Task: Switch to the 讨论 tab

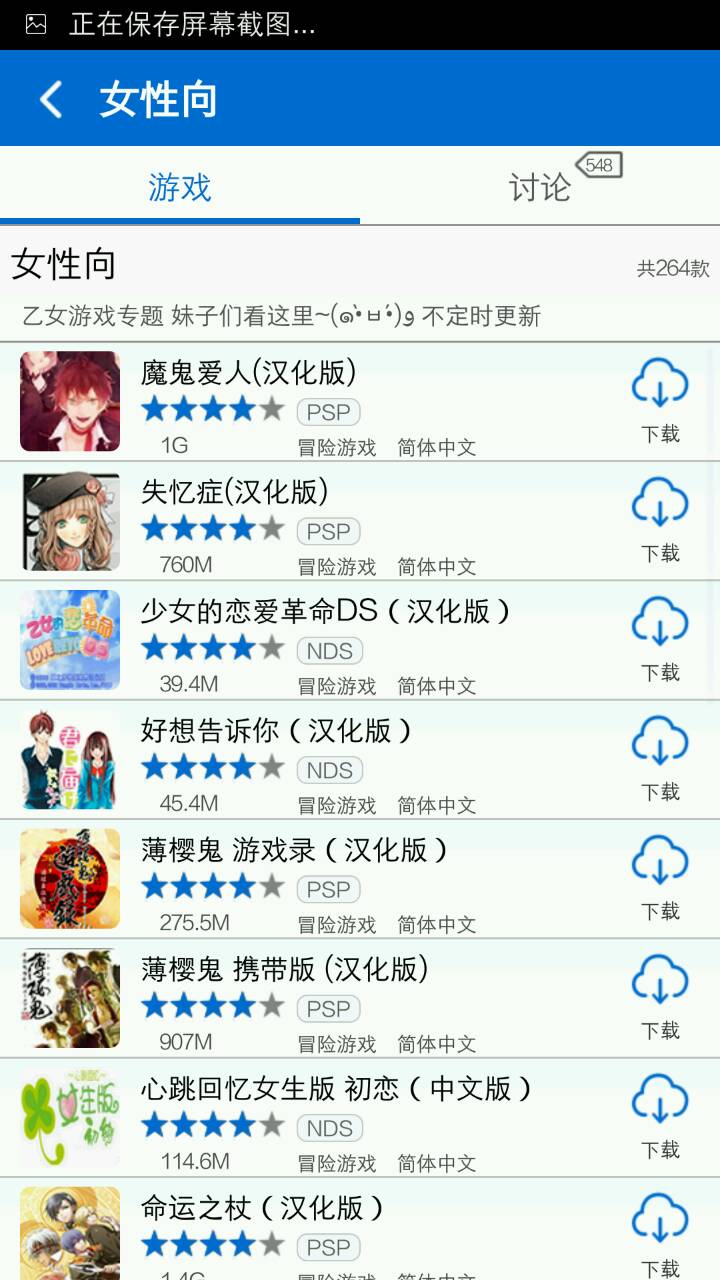Action: (540, 187)
